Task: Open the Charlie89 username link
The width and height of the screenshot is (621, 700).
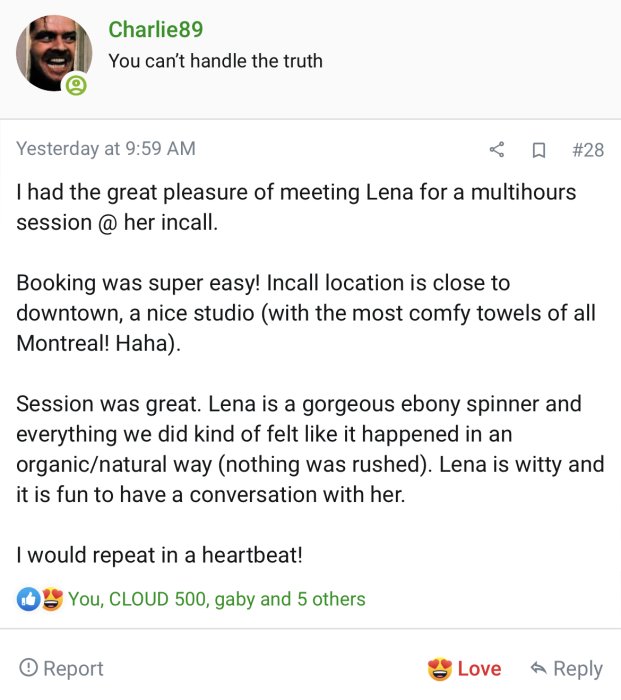Action: coord(155,29)
